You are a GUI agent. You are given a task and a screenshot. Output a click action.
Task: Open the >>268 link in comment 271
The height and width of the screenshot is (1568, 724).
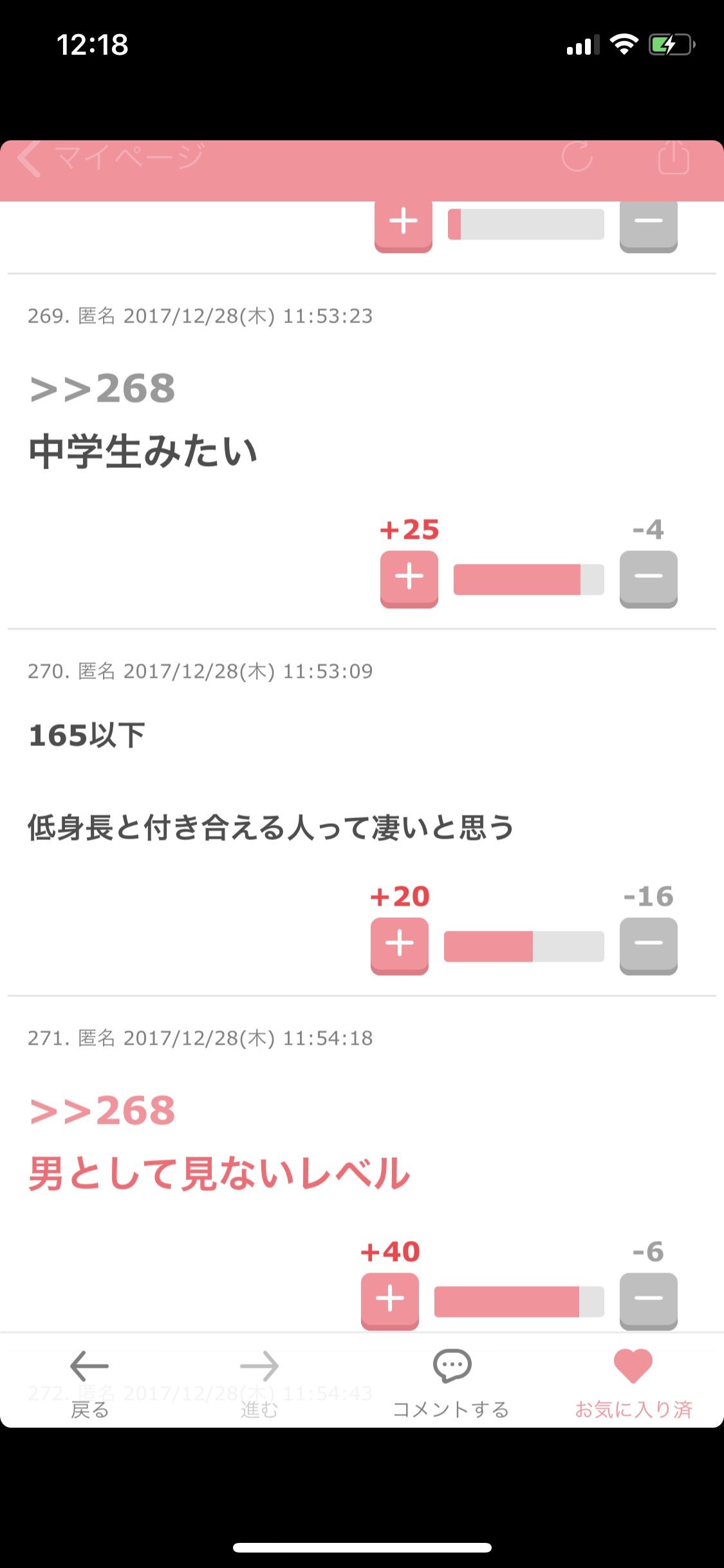click(x=103, y=1111)
